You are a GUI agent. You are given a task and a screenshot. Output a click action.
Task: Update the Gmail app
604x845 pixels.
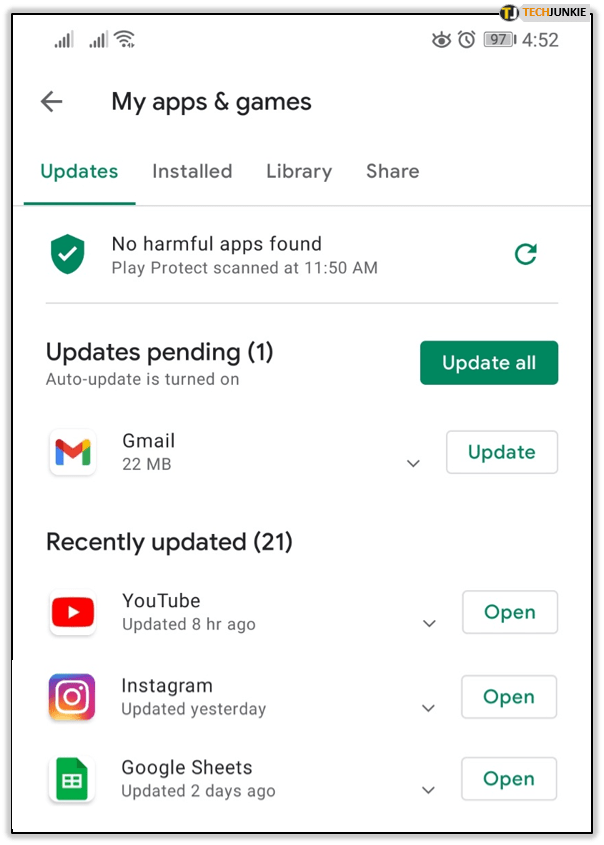point(501,452)
